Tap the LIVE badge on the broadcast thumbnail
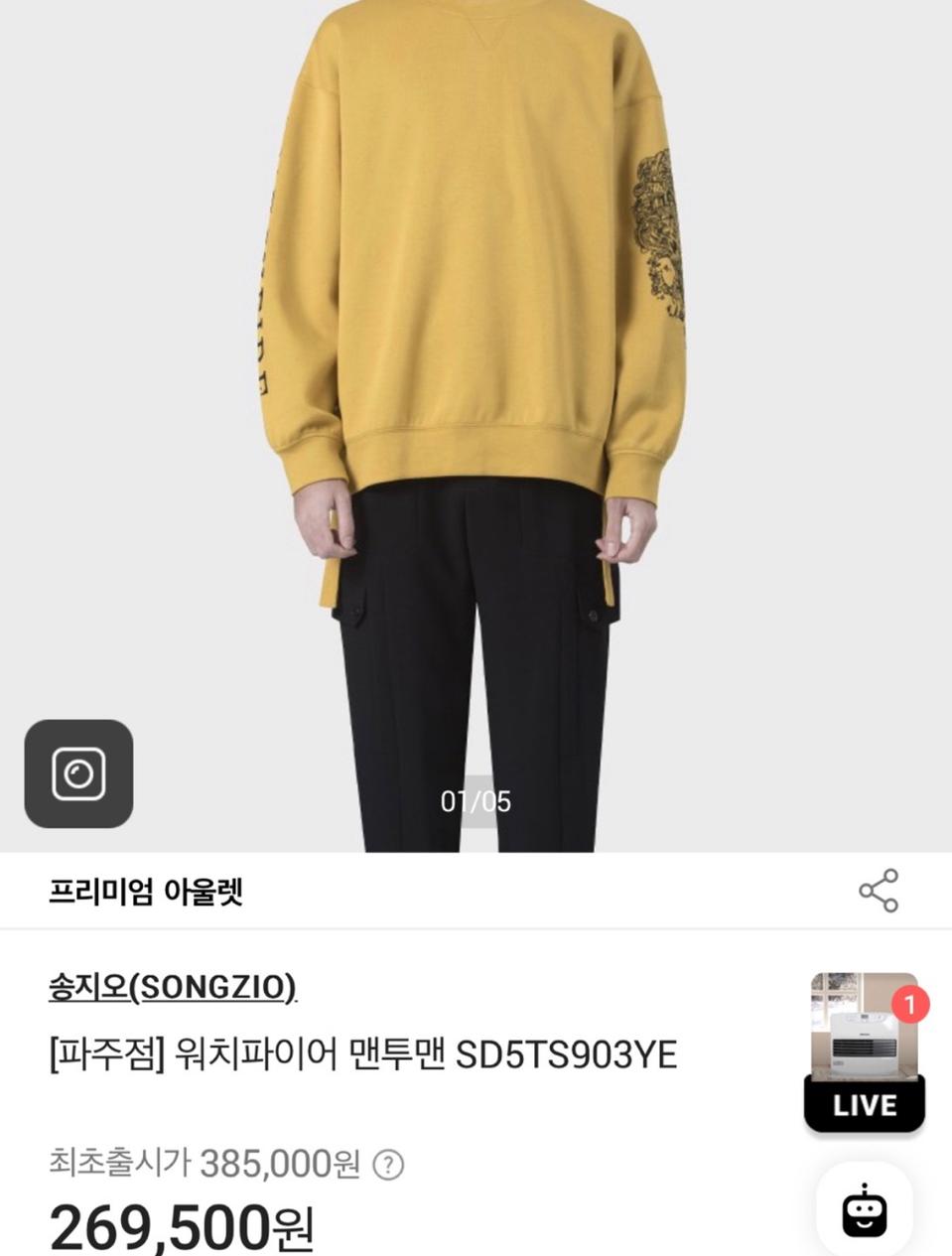This screenshot has height=1256, width=952. [864, 1105]
